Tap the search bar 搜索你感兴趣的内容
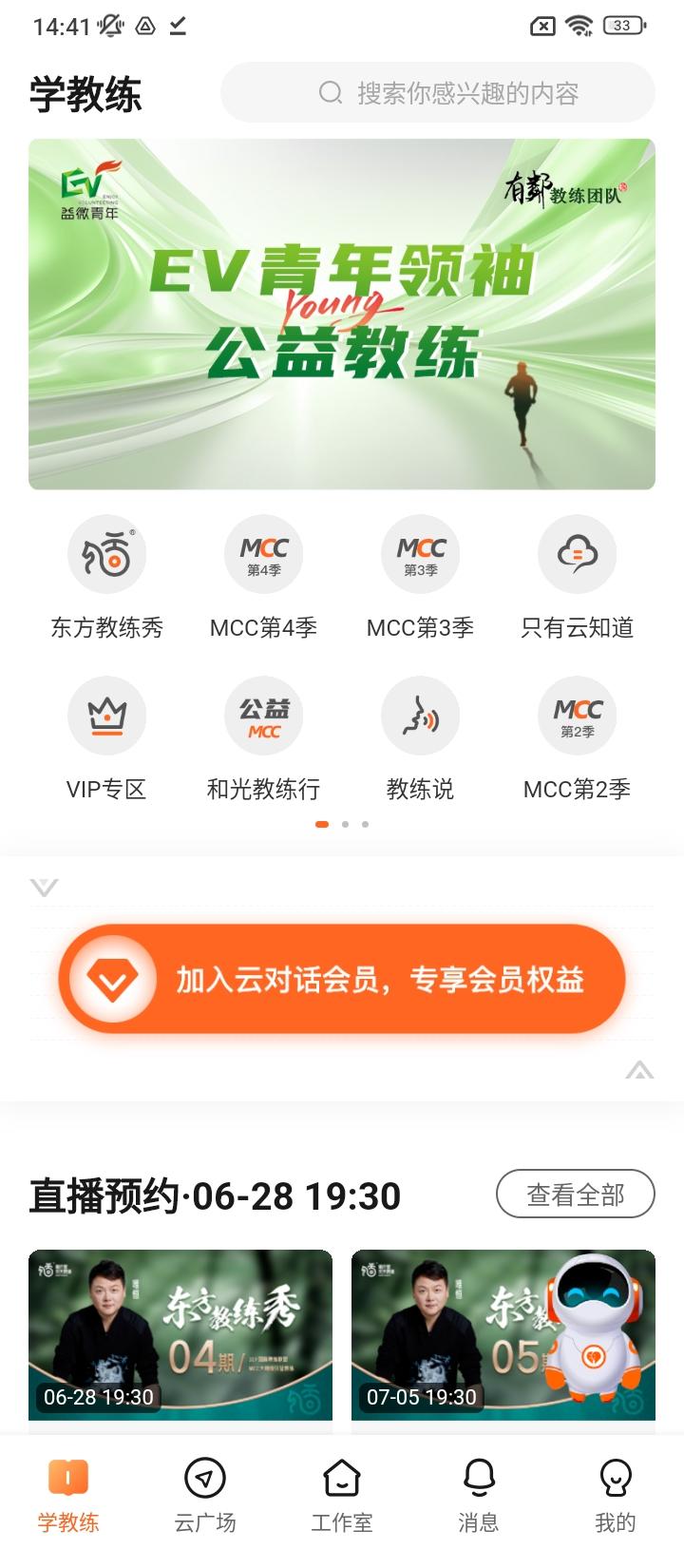This screenshot has height=1568, width=684. click(x=437, y=92)
